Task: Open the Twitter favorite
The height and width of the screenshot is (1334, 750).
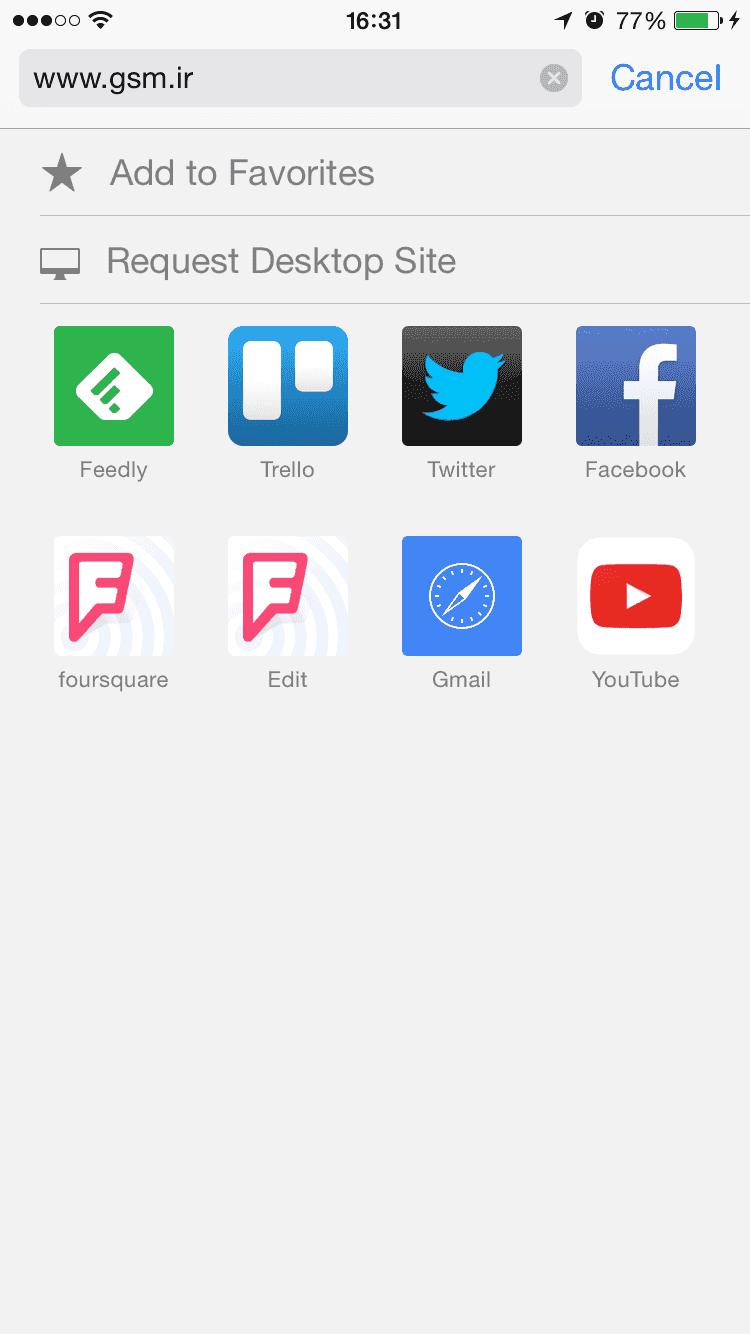Action: 462,386
